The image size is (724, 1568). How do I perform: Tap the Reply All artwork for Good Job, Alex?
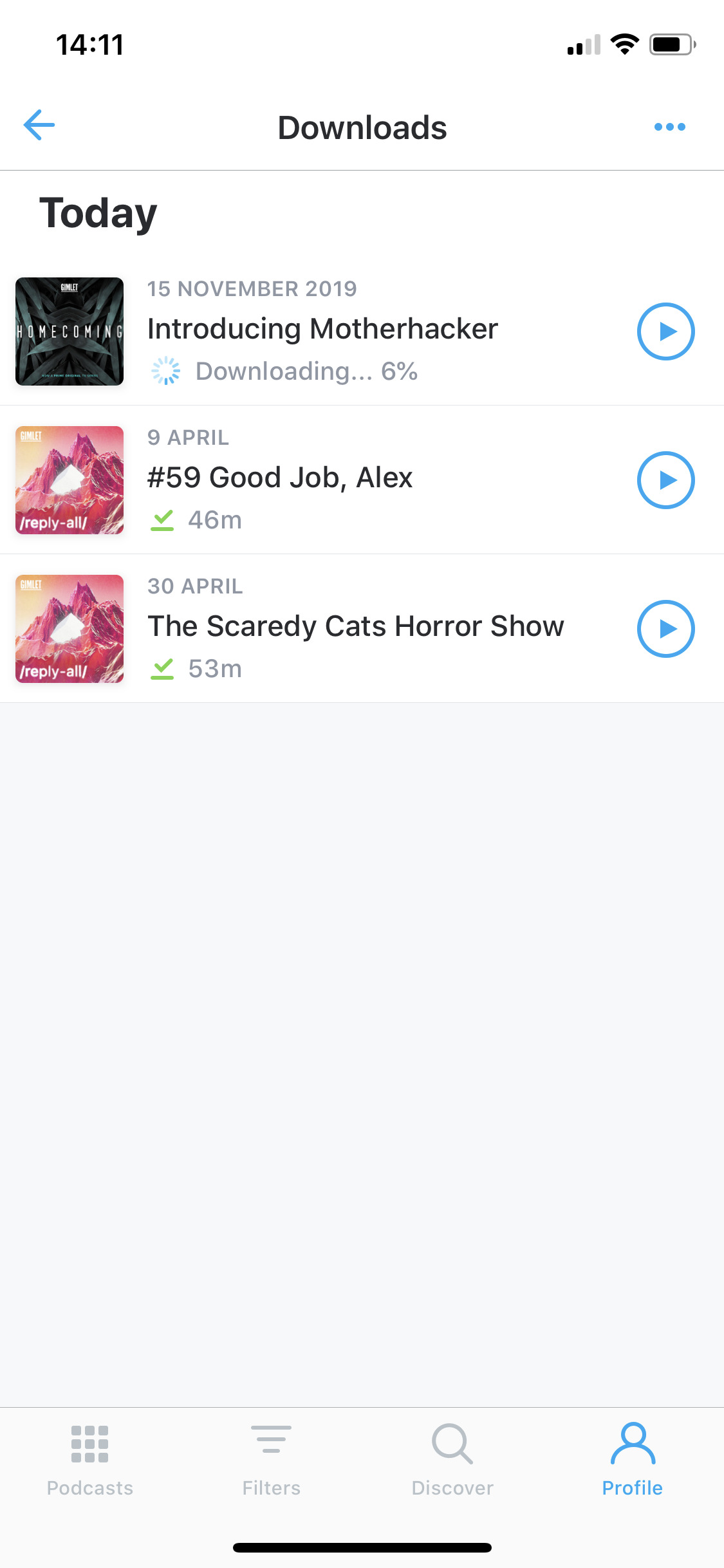click(69, 480)
